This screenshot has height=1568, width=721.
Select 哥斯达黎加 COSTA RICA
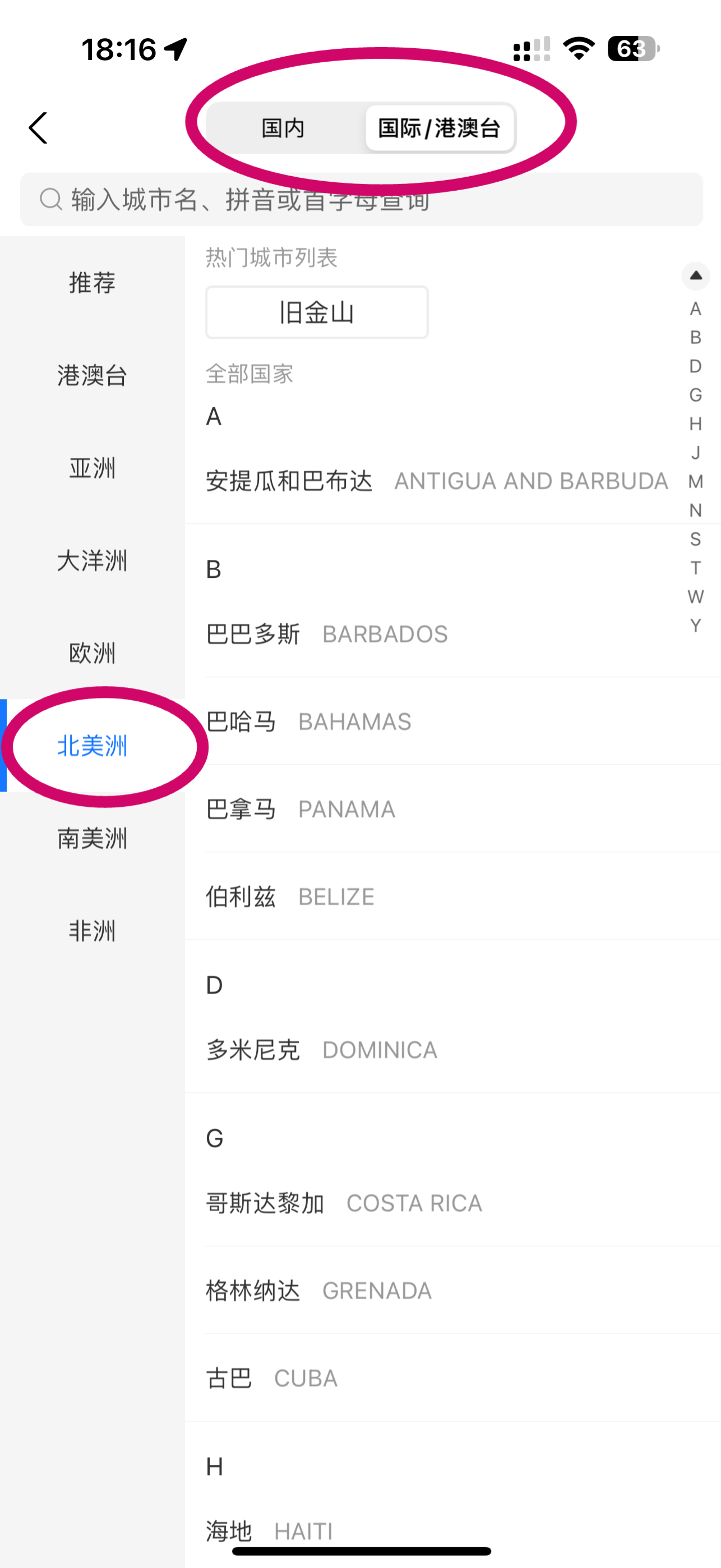point(344,1203)
